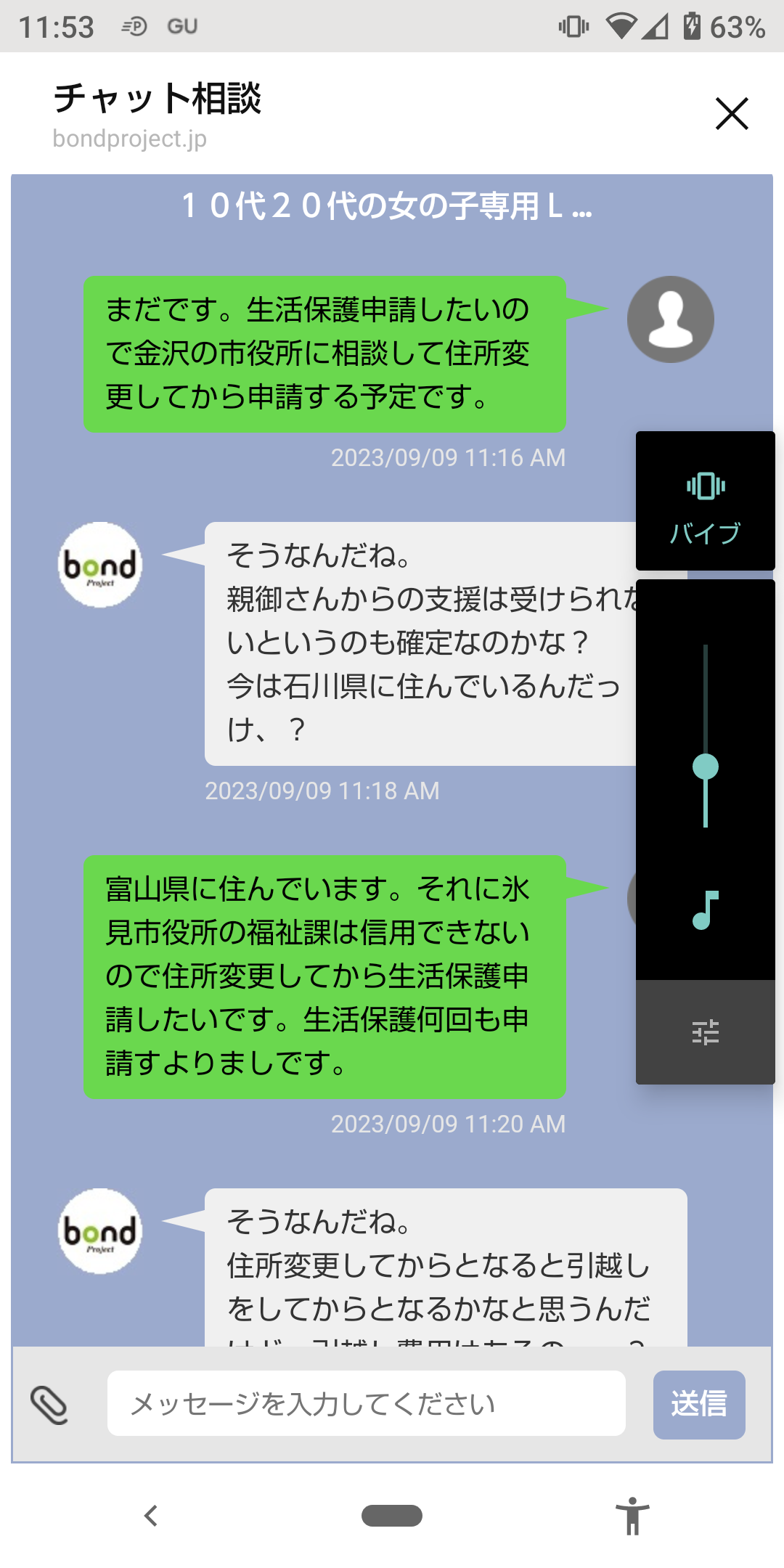Focus the メッセージを入力してください message field
The width and height of the screenshot is (784, 1568).
click(x=366, y=1404)
